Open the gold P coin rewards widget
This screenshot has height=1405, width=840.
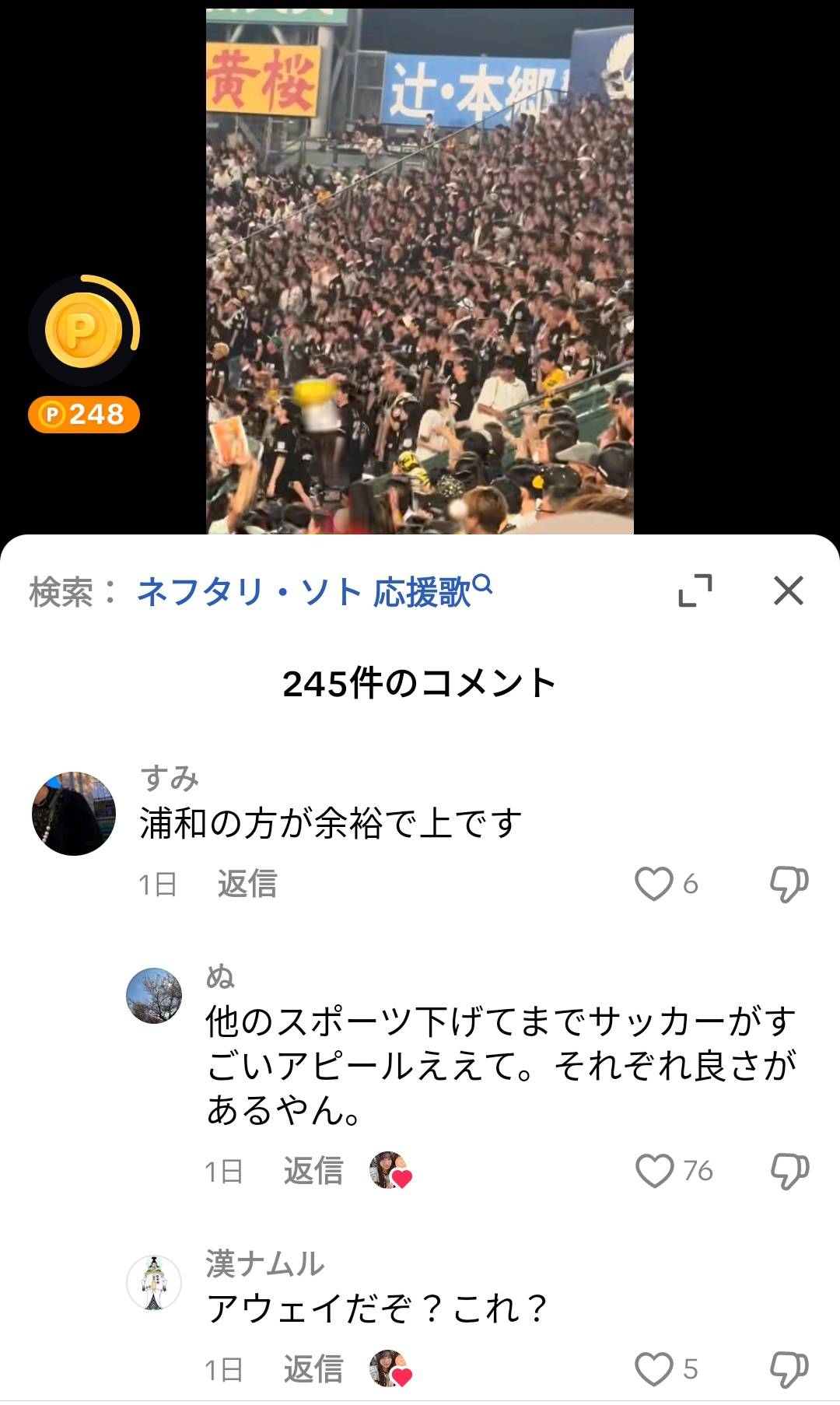(x=84, y=331)
